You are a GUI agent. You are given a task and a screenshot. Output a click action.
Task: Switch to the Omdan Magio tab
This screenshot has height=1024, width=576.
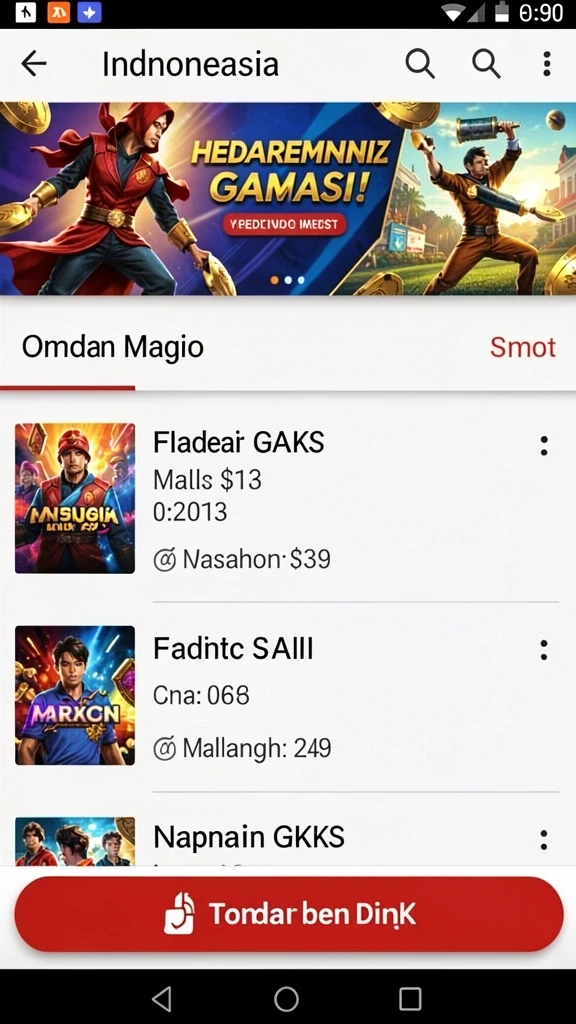click(x=112, y=347)
